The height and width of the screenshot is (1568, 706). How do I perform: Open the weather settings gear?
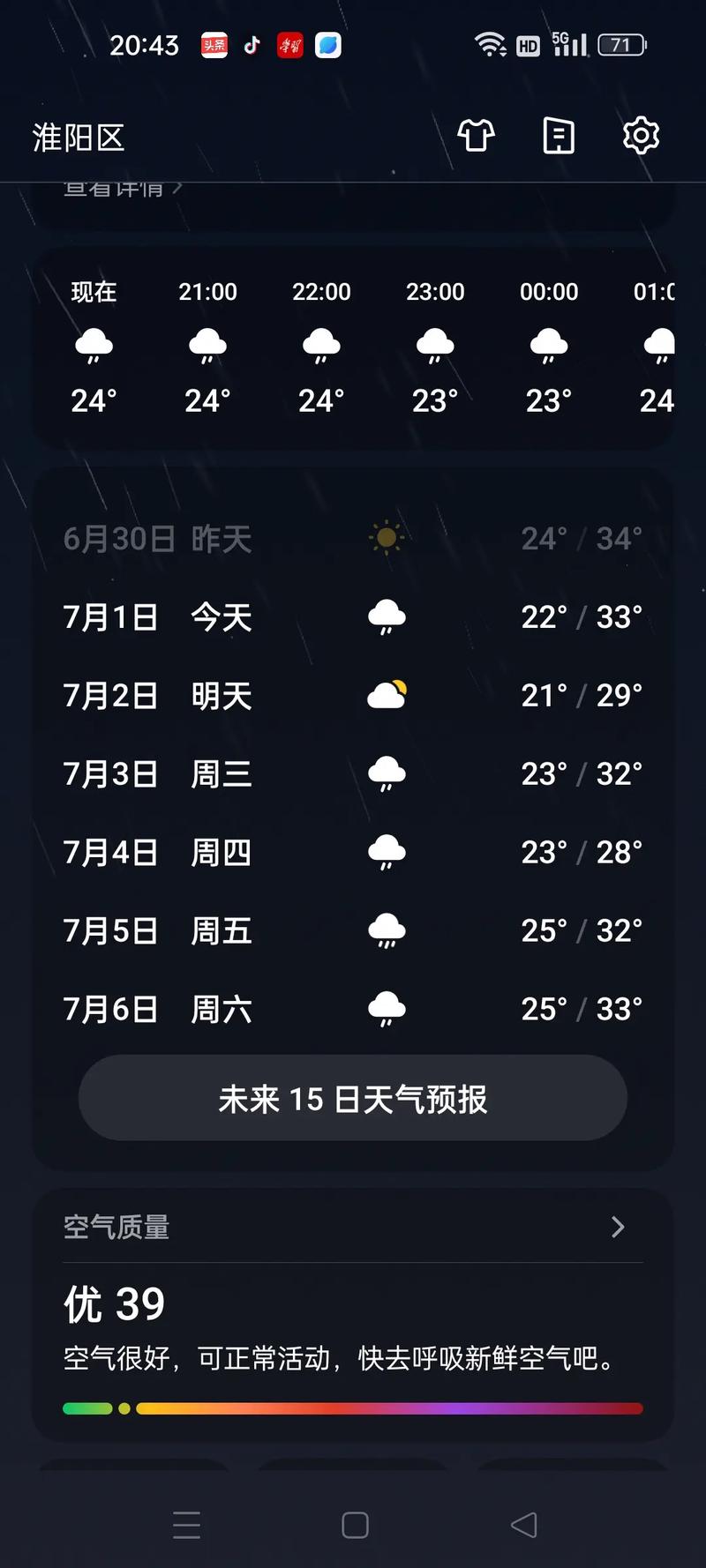click(641, 137)
